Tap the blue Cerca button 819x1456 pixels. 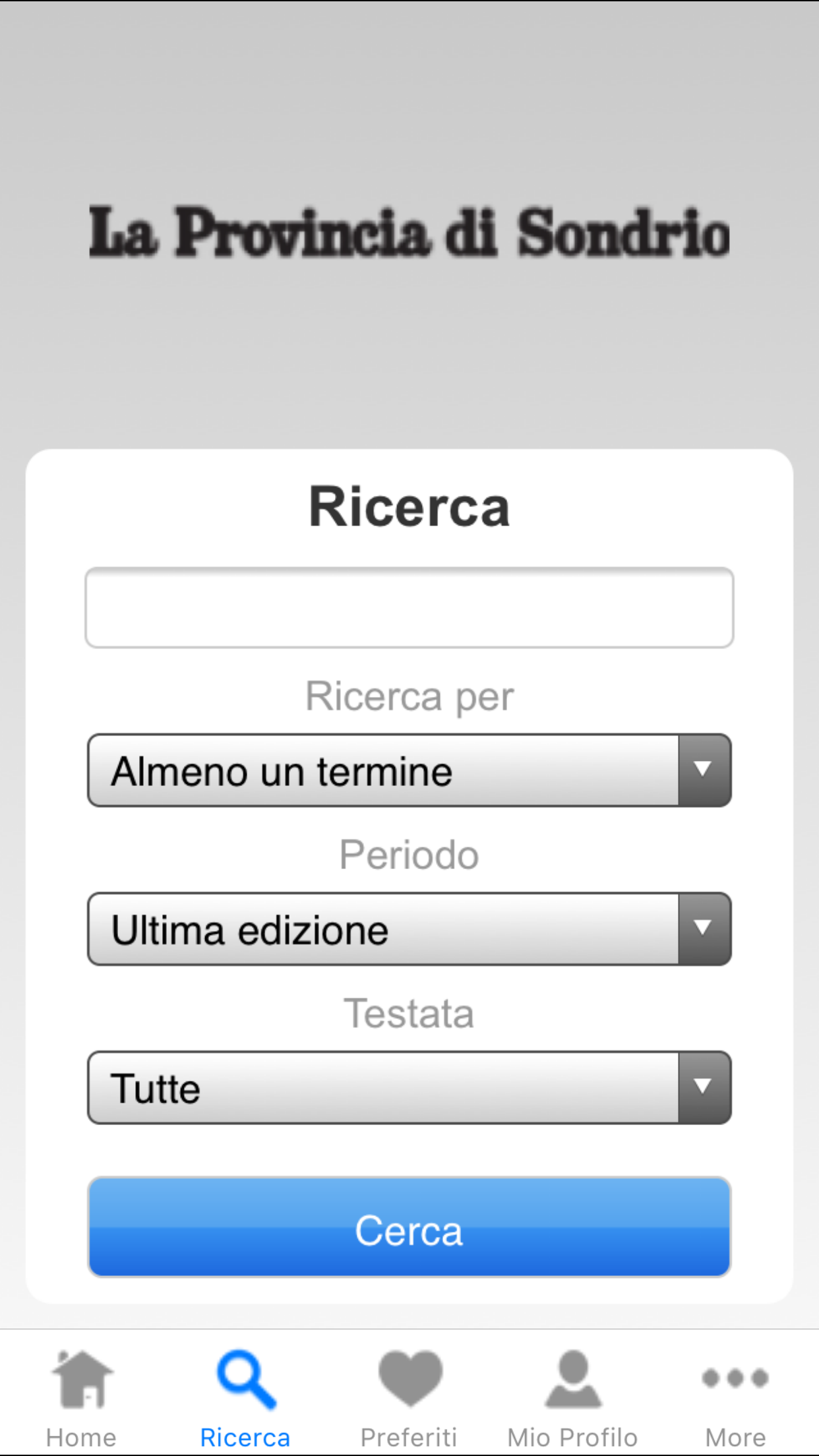pos(409,1227)
